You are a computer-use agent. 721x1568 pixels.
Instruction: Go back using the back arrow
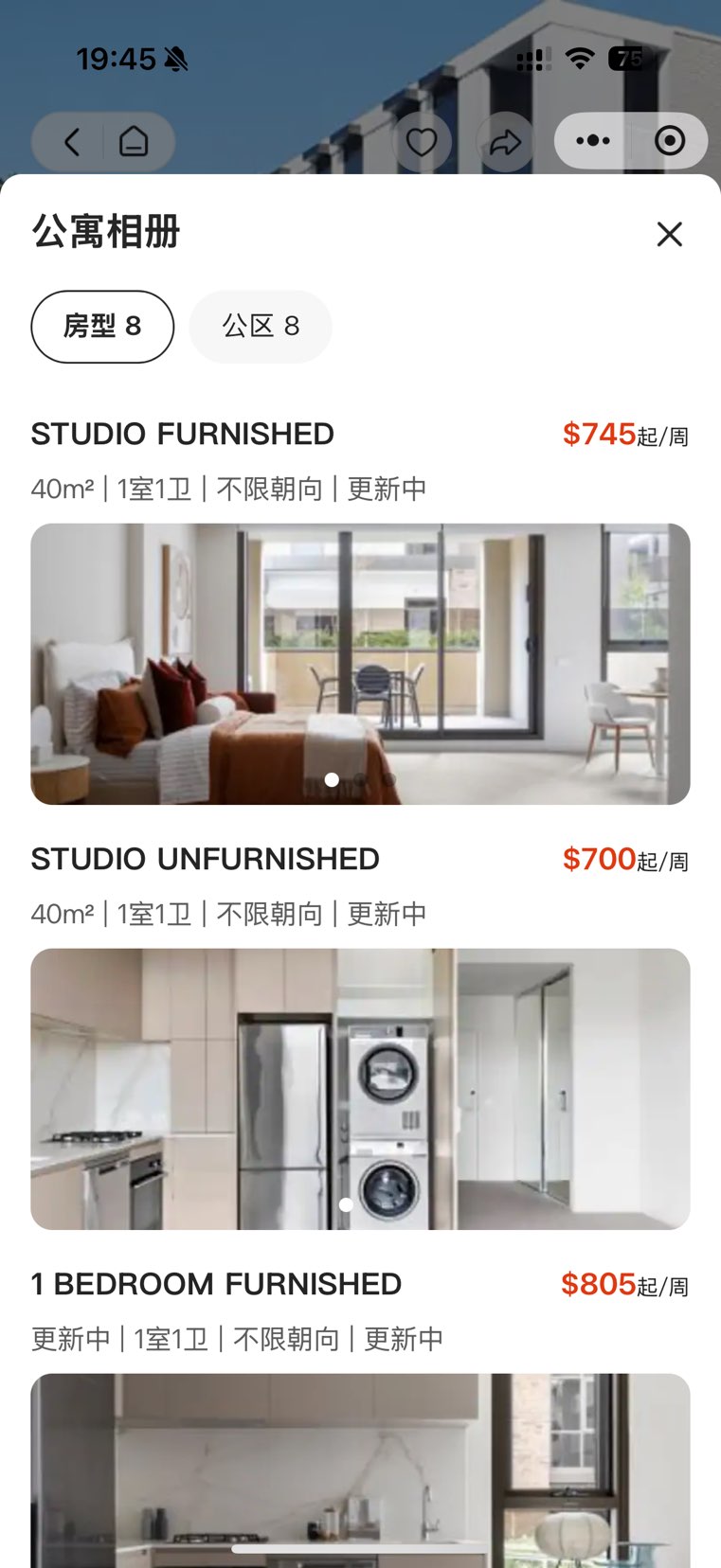pos(72,142)
